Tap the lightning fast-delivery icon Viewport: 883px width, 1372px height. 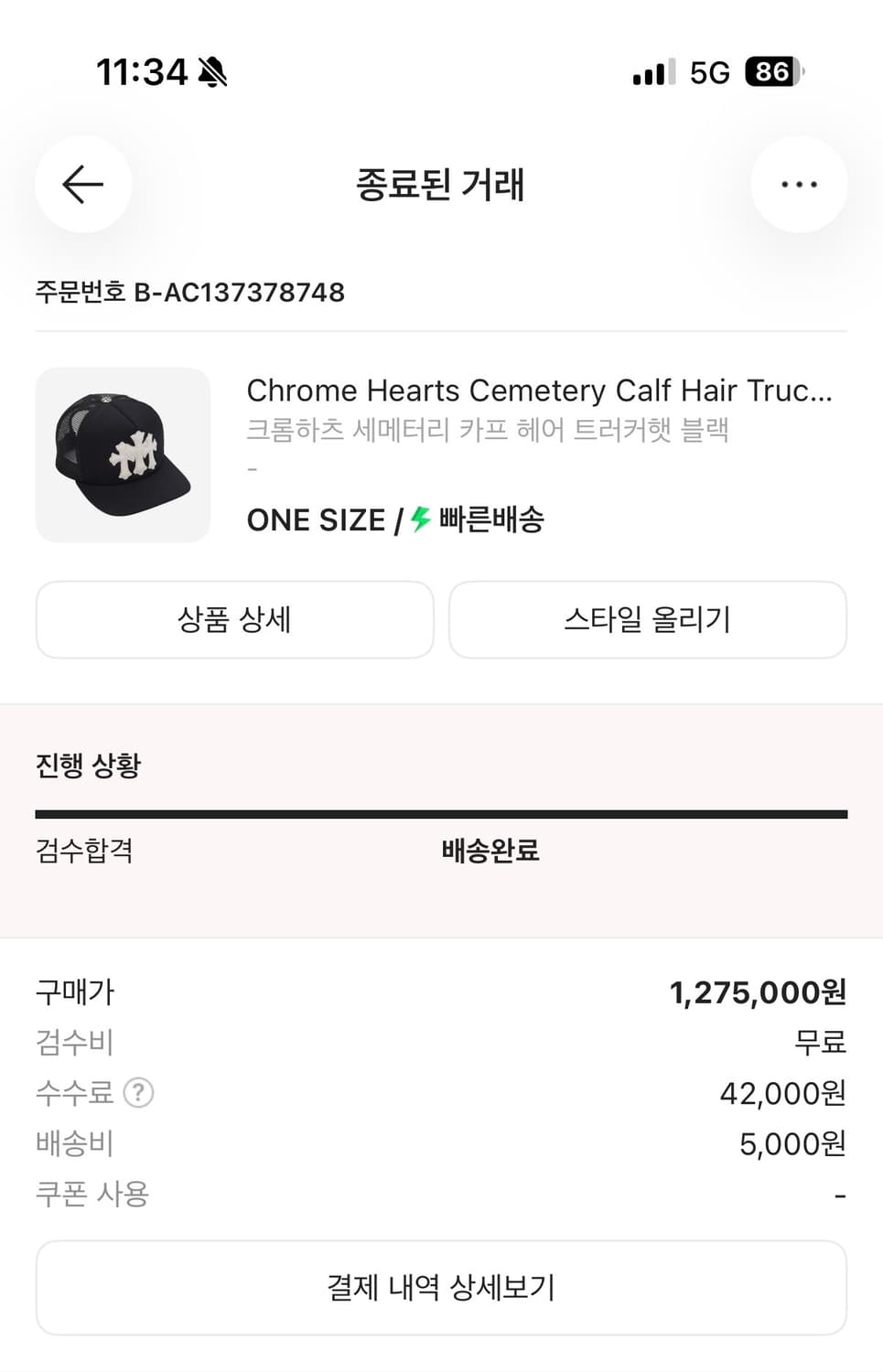click(x=418, y=519)
